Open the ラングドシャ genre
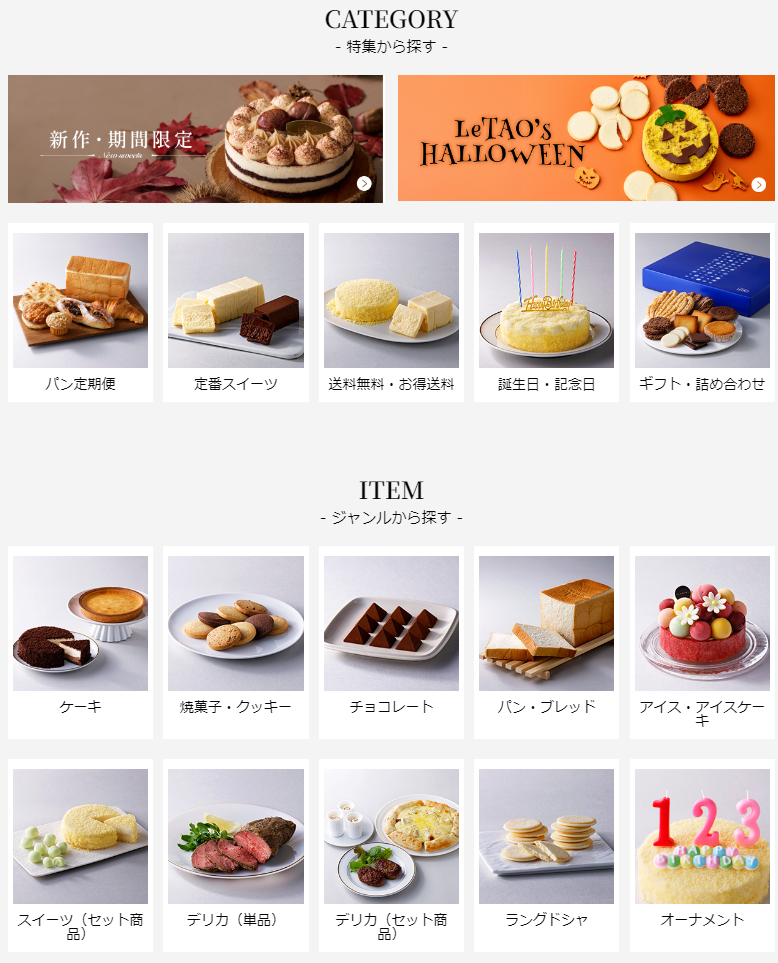 pyautogui.click(x=546, y=853)
